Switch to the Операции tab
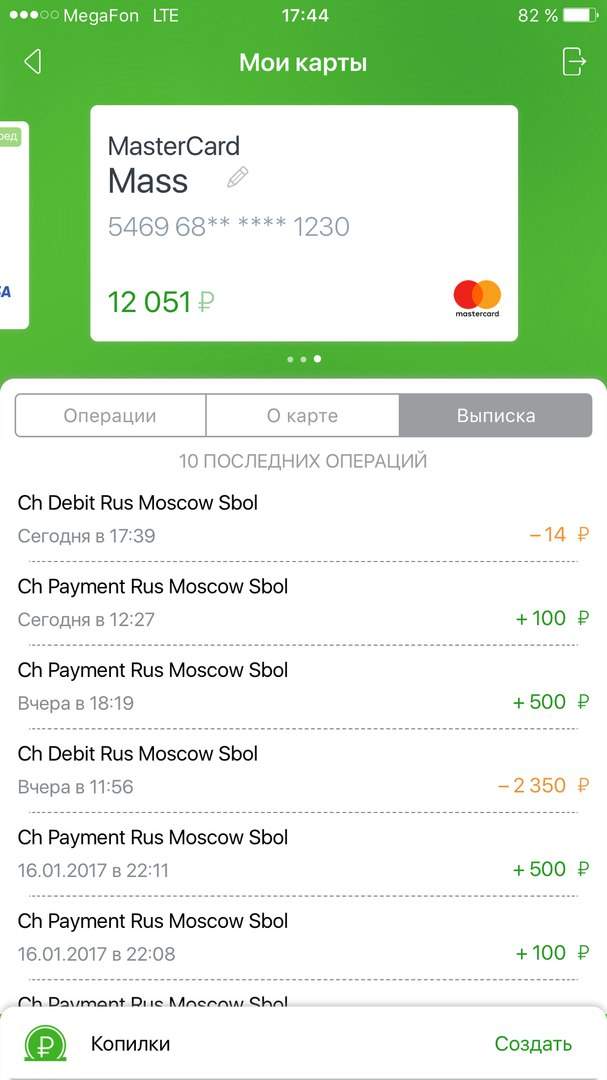607x1080 pixels. (110, 416)
